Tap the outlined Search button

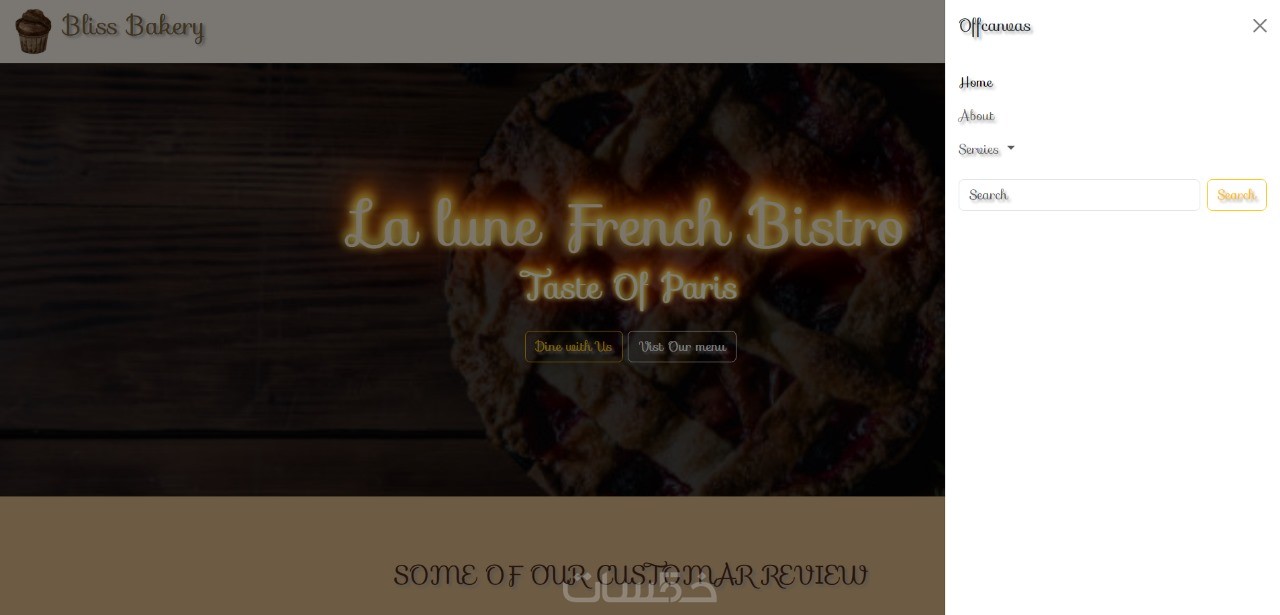tap(1236, 195)
